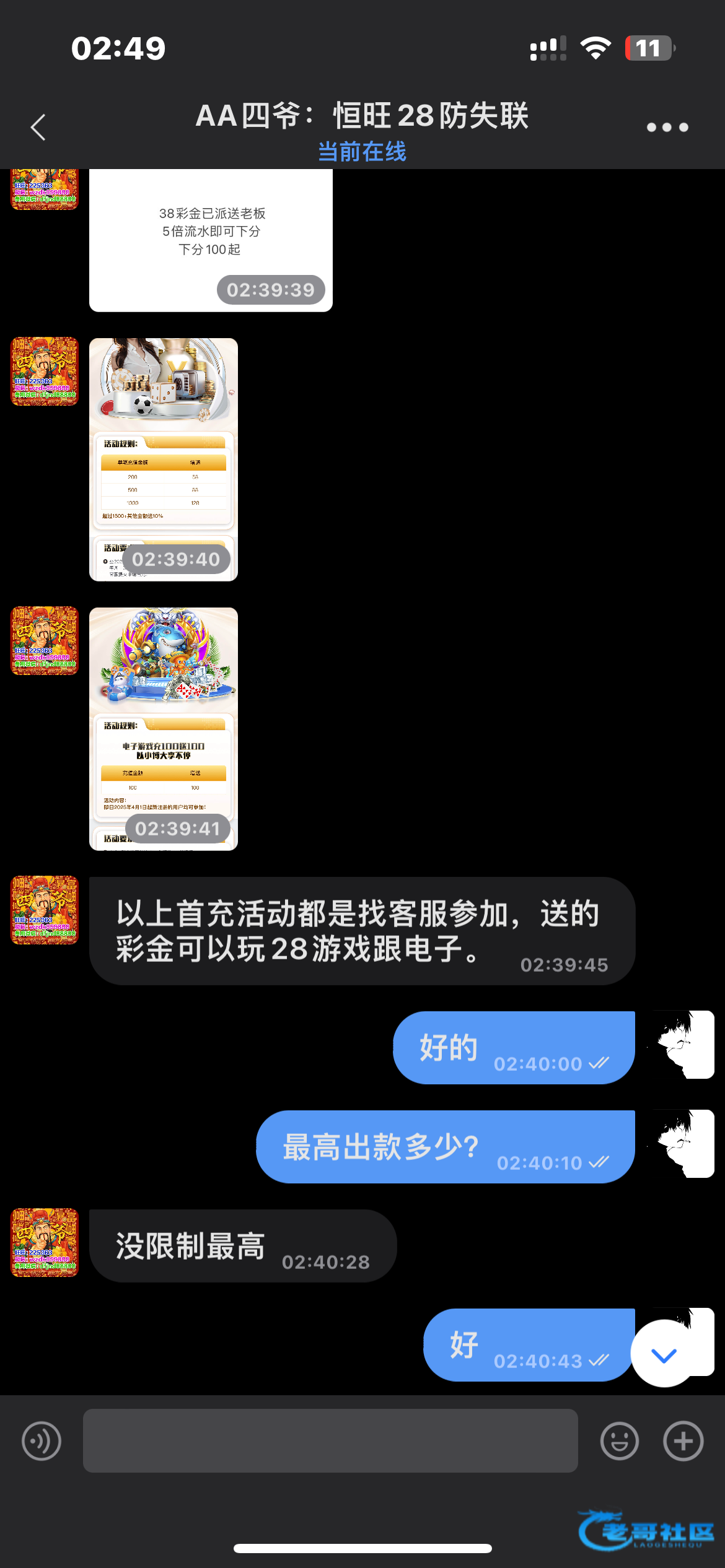
Task: Open the three-dot overflow menu
Action: click(x=667, y=128)
